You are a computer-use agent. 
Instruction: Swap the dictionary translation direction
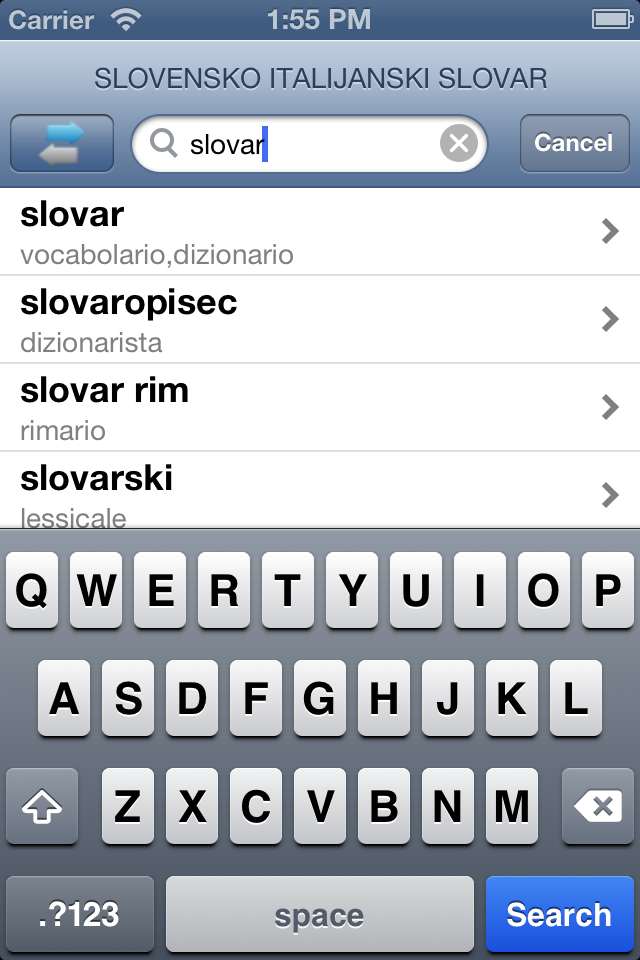pyautogui.click(x=61, y=144)
